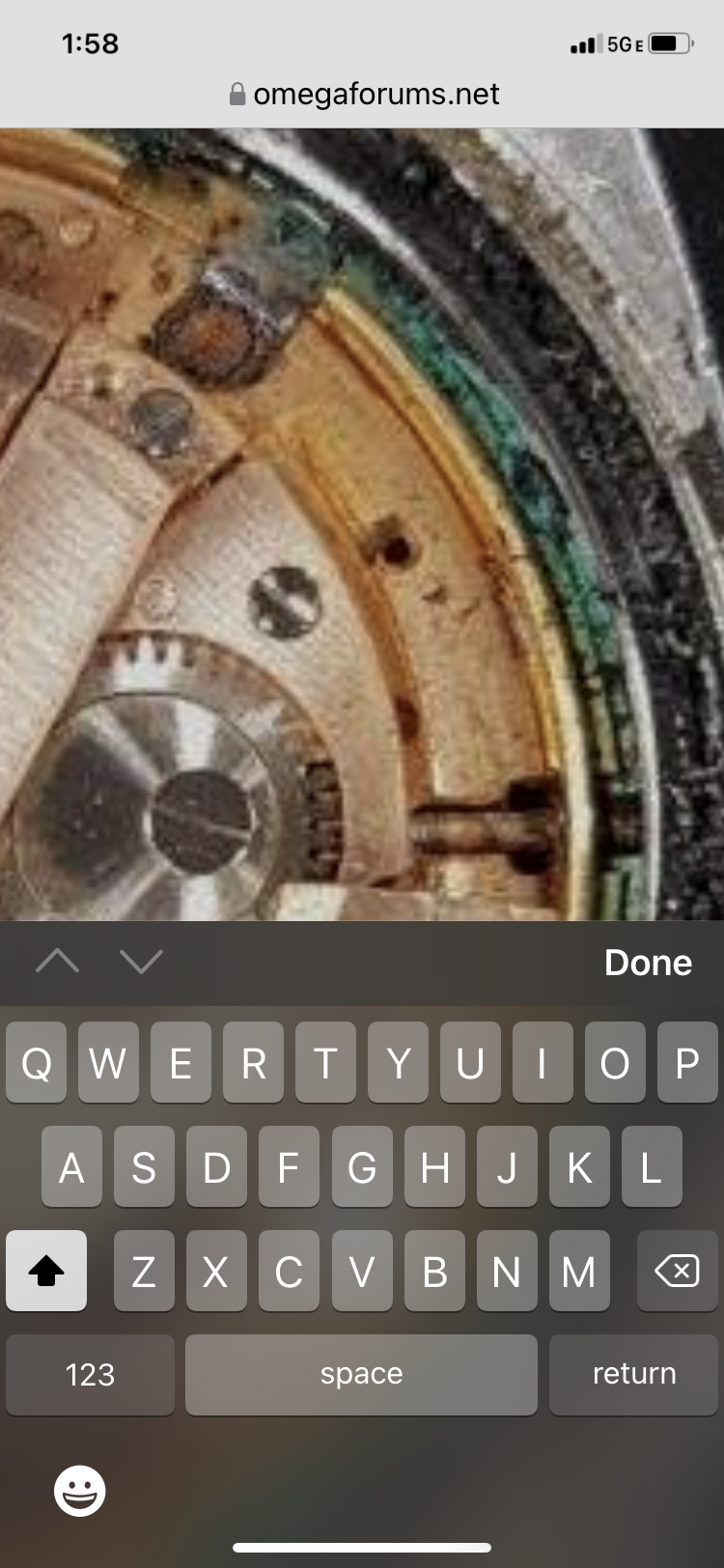Jump to the previous form field arrow

57,961
